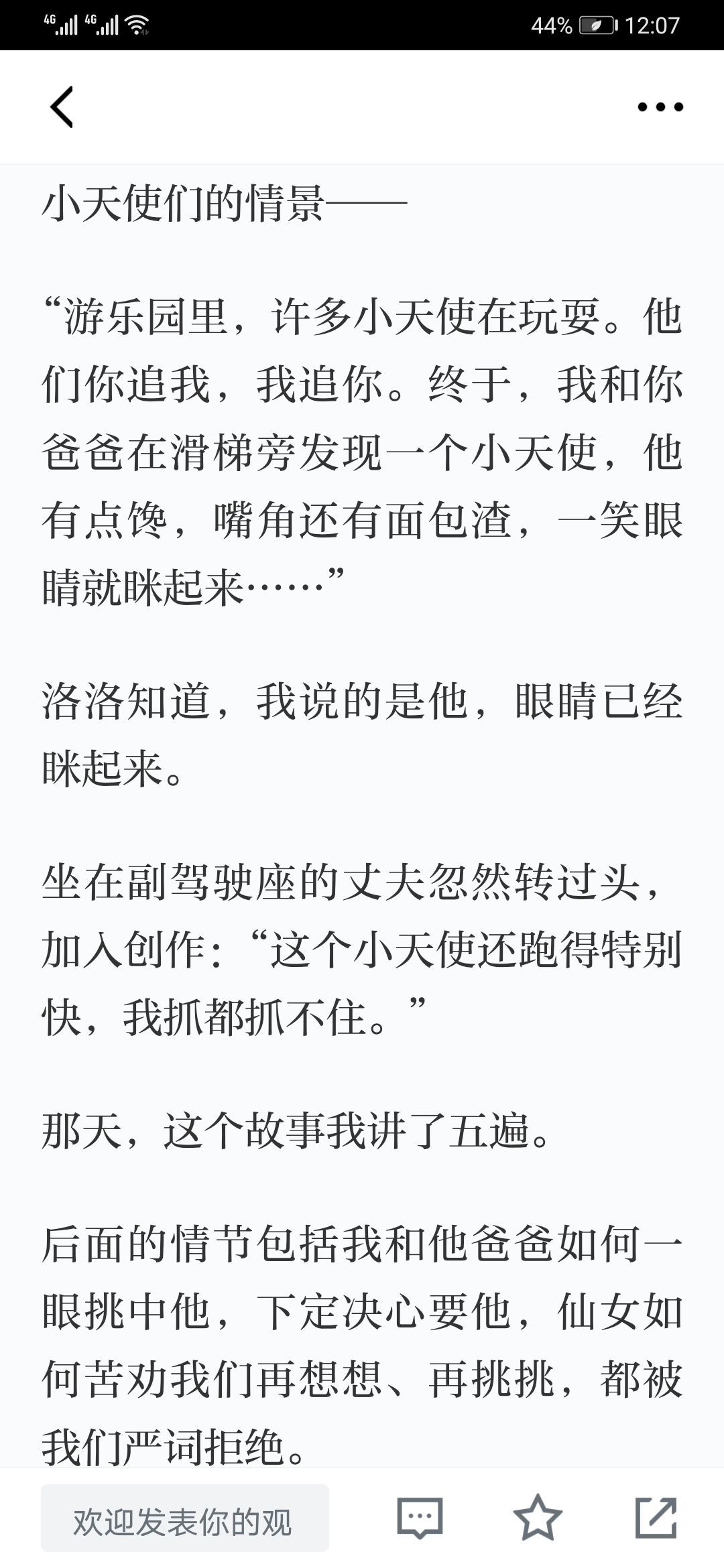
Task: Favorite this article with the star
Action: tap(538, 1517)
